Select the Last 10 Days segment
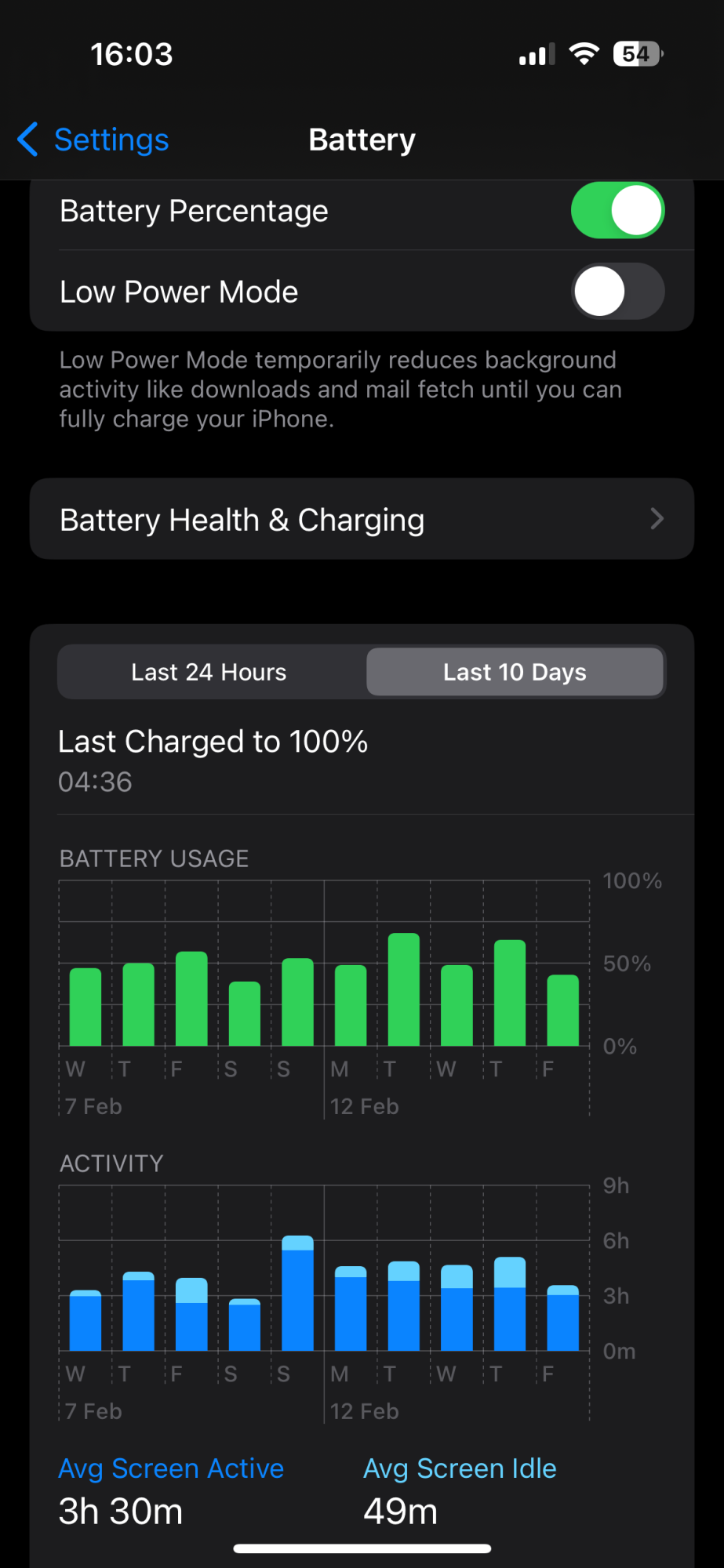This screenshot has height=1568, width=724. tap(515, 672)
